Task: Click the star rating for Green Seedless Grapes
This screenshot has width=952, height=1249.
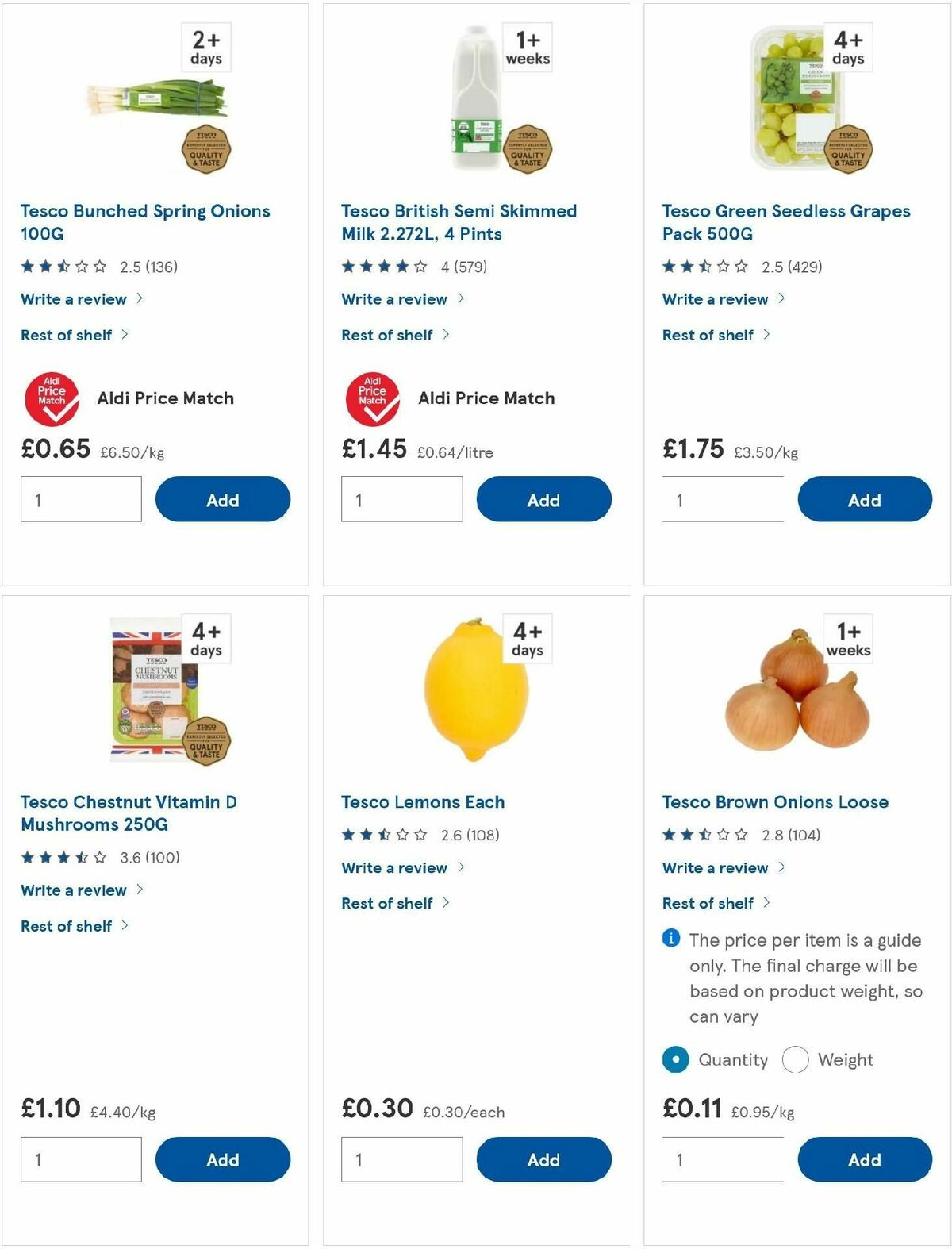Action: pos(703,267)
